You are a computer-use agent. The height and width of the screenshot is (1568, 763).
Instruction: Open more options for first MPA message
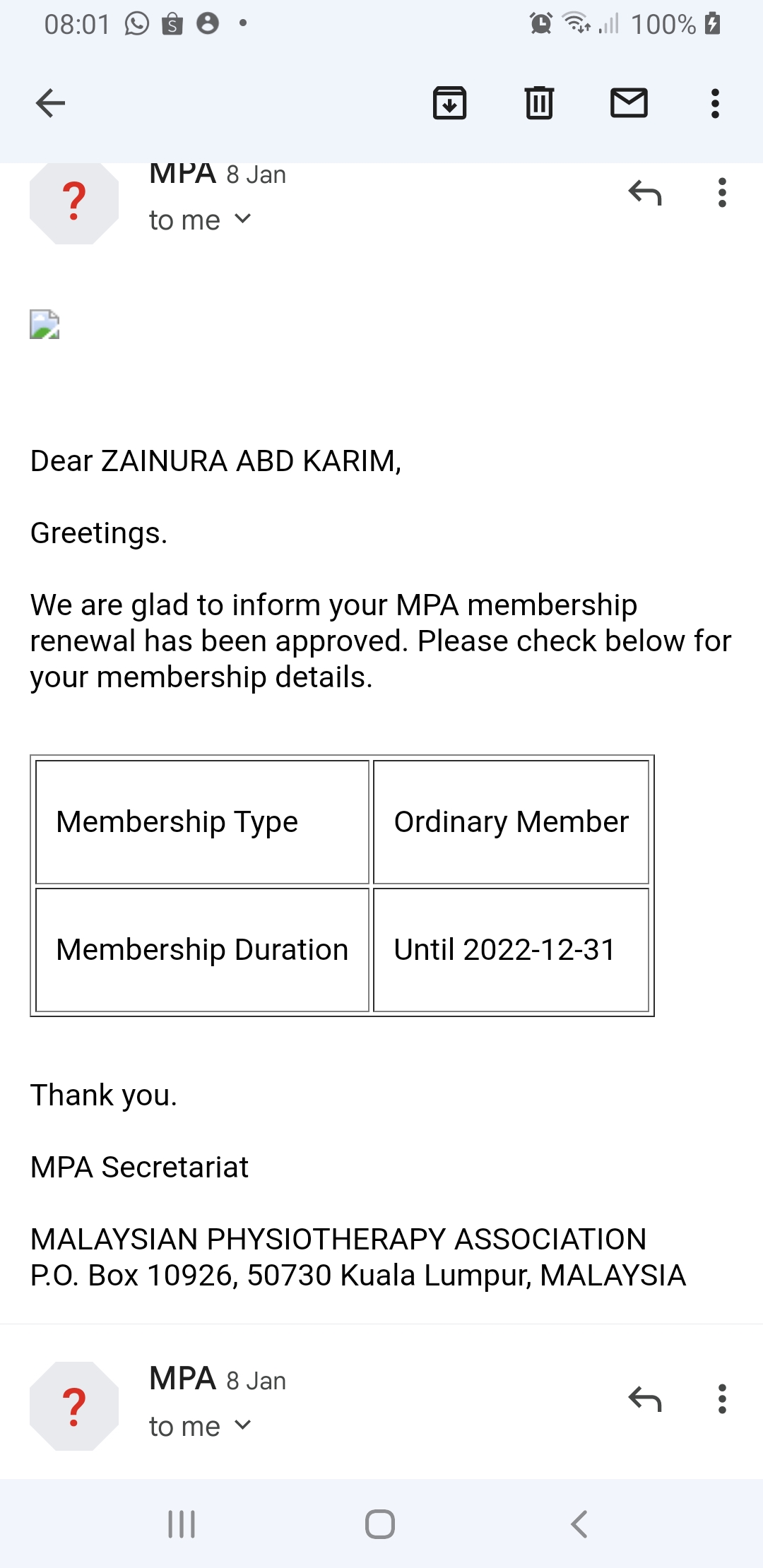(x=721, y=193)
